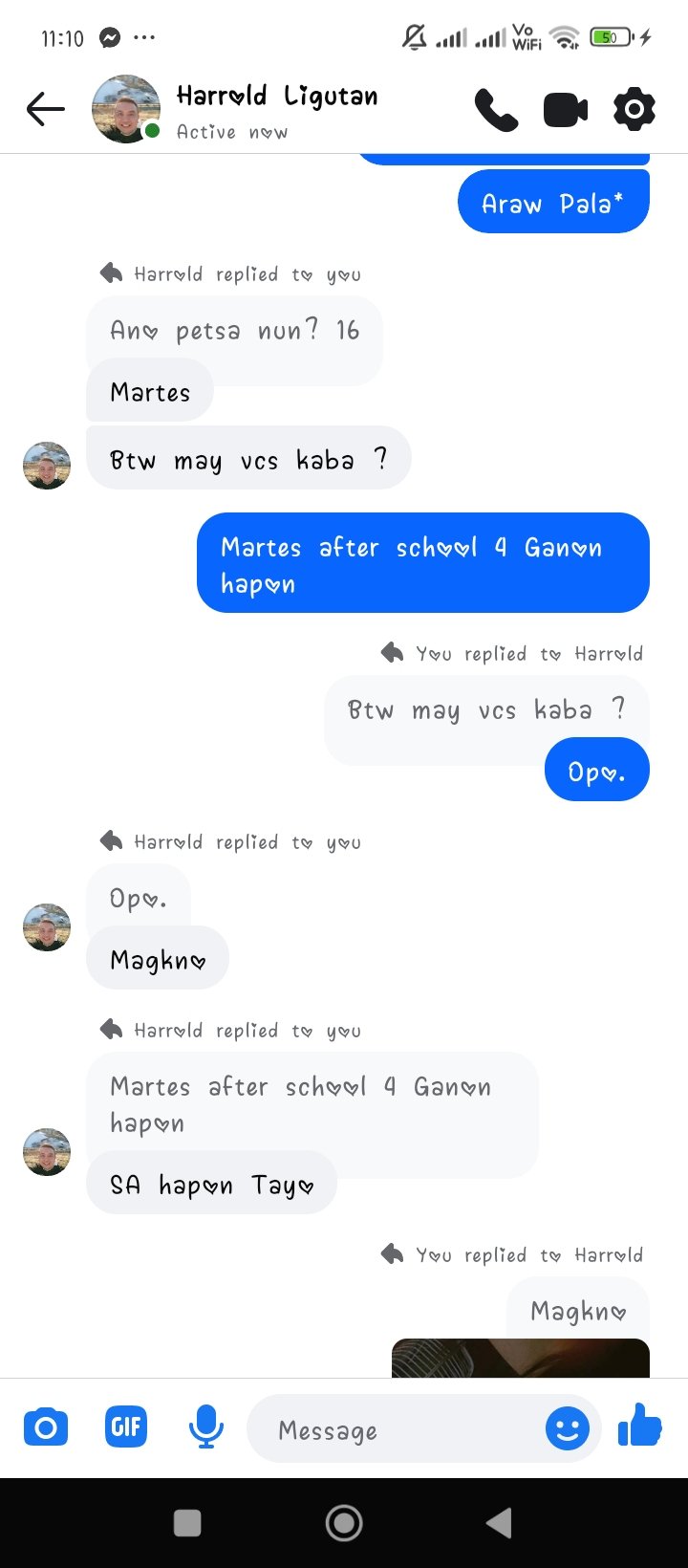Tap the system home button
The height and width of the screenshot is (1568, 688).
pyautogui.click(x=344, y=1522)
